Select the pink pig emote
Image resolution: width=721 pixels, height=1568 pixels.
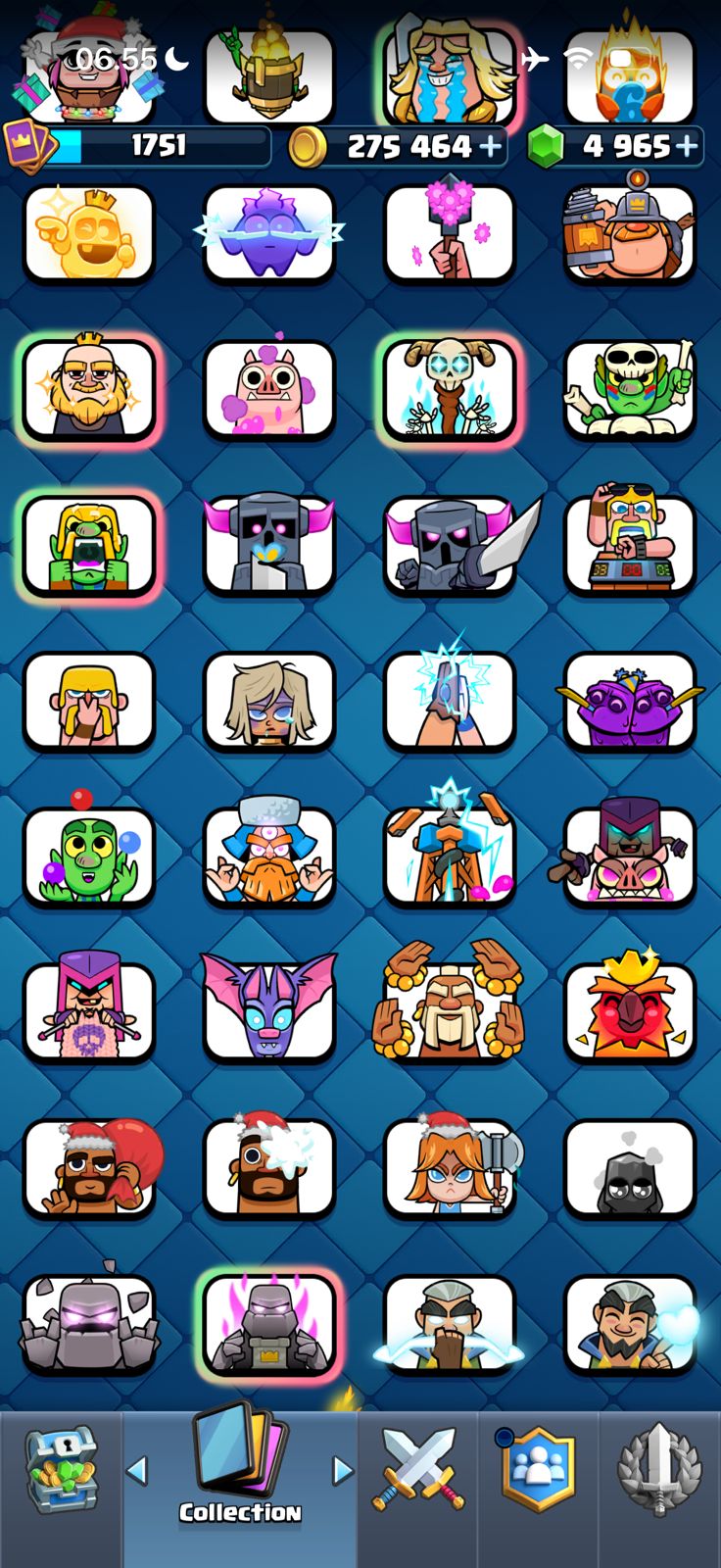269,390
